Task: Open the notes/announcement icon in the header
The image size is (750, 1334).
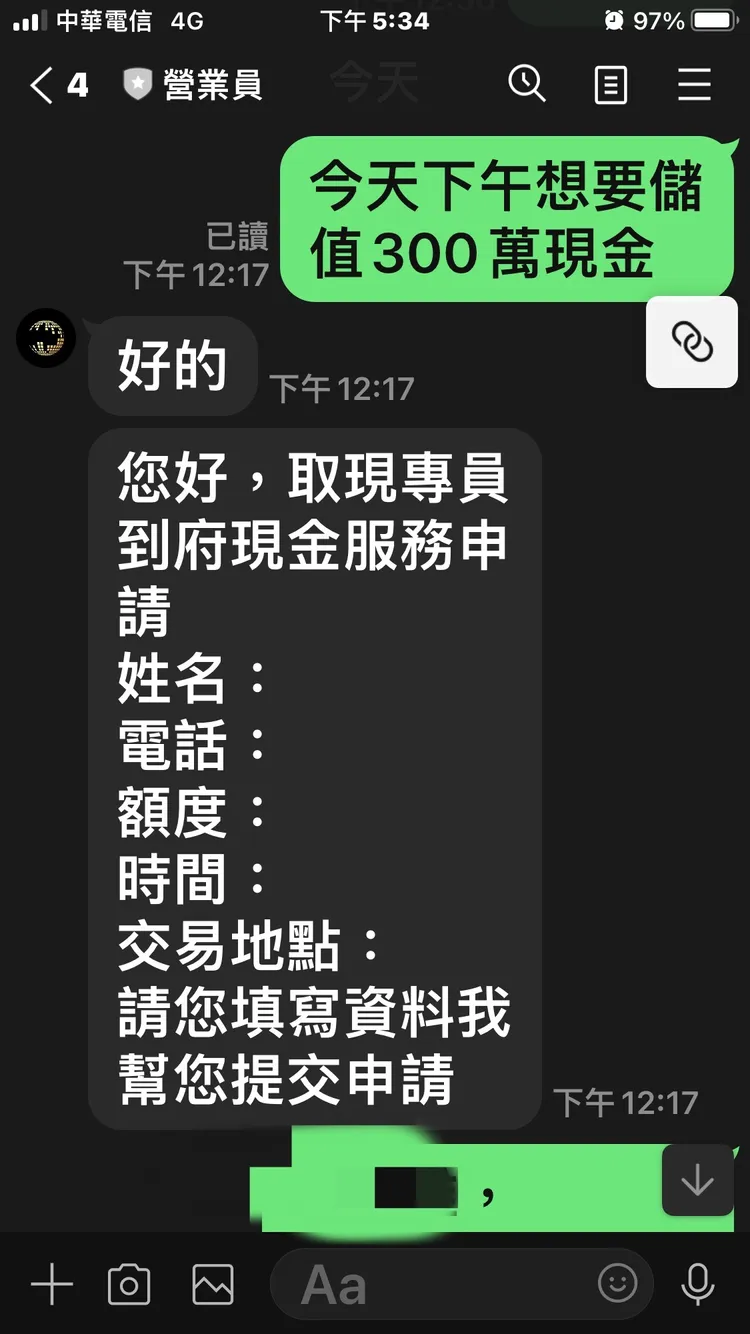Action: pos(611,86)
